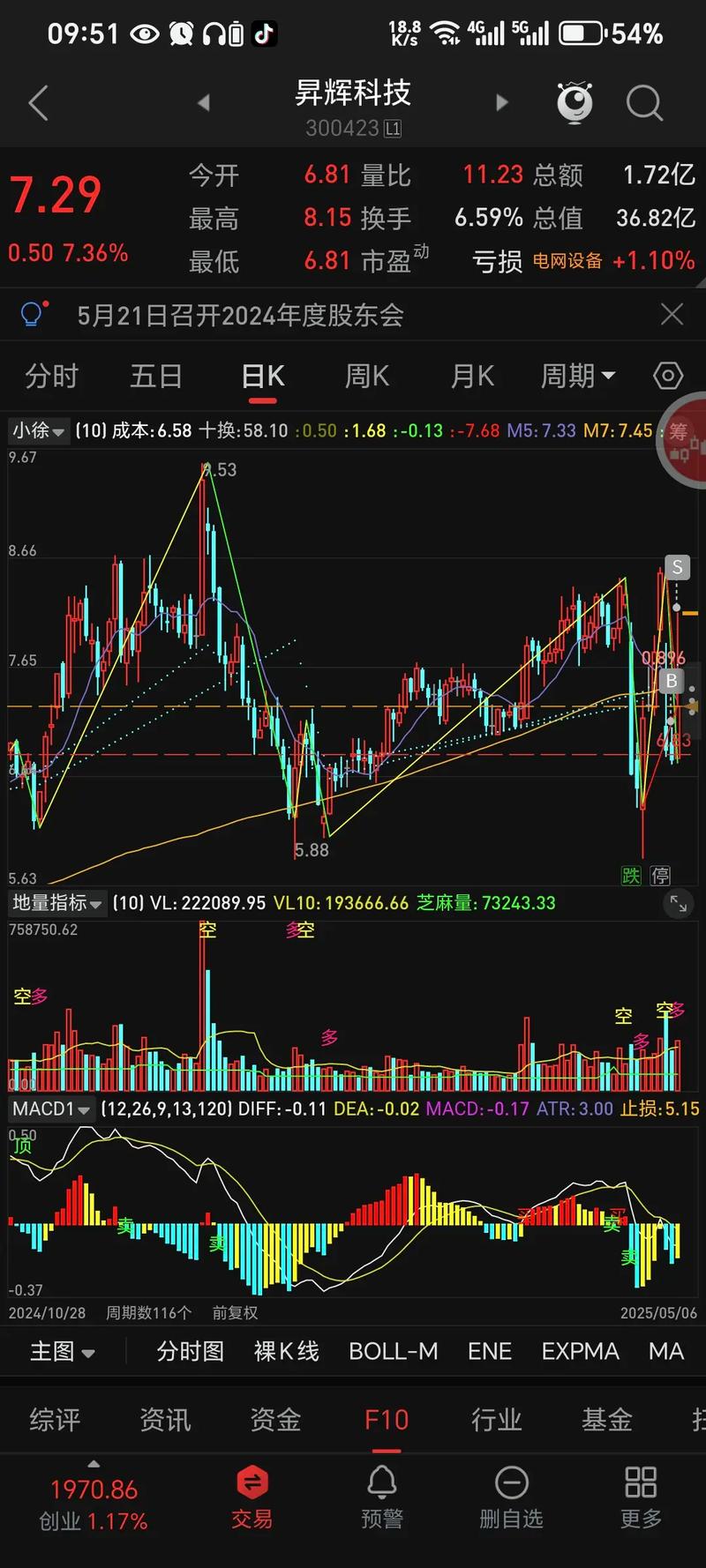Switch to the 五日 chart tab
The width and height of the screenshot is (706, 1568).
[156, 377]
